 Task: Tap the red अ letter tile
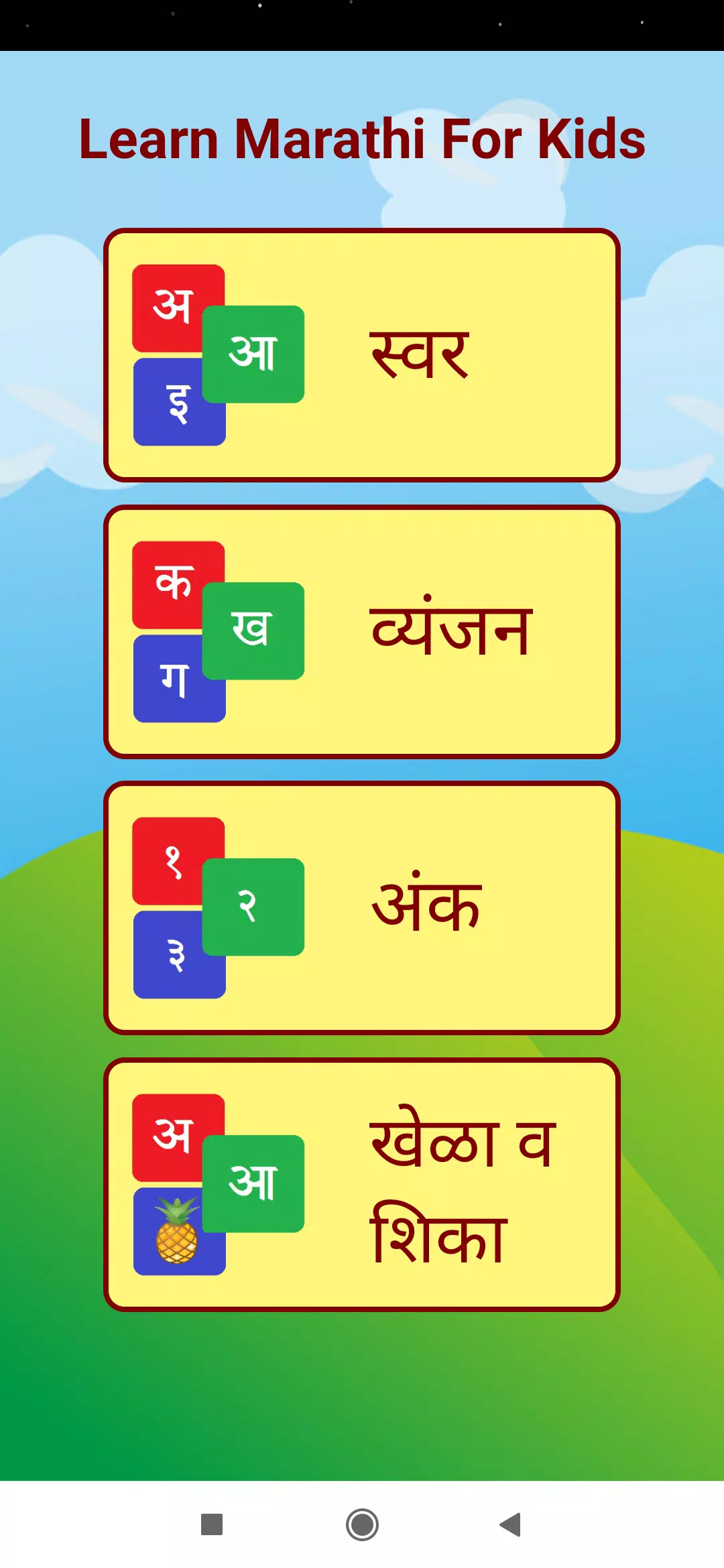(179, 308)
